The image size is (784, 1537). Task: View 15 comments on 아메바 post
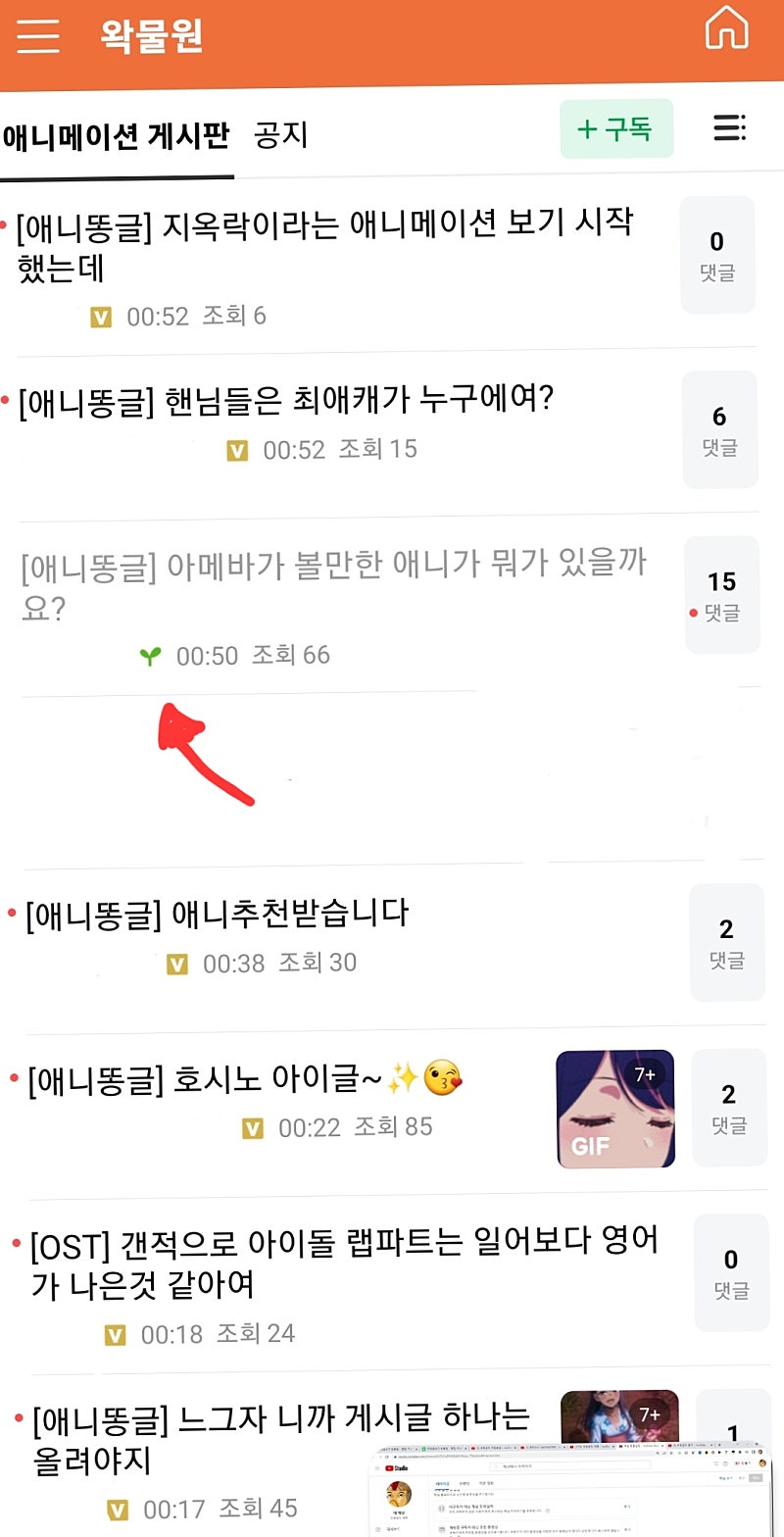[722, 595]
